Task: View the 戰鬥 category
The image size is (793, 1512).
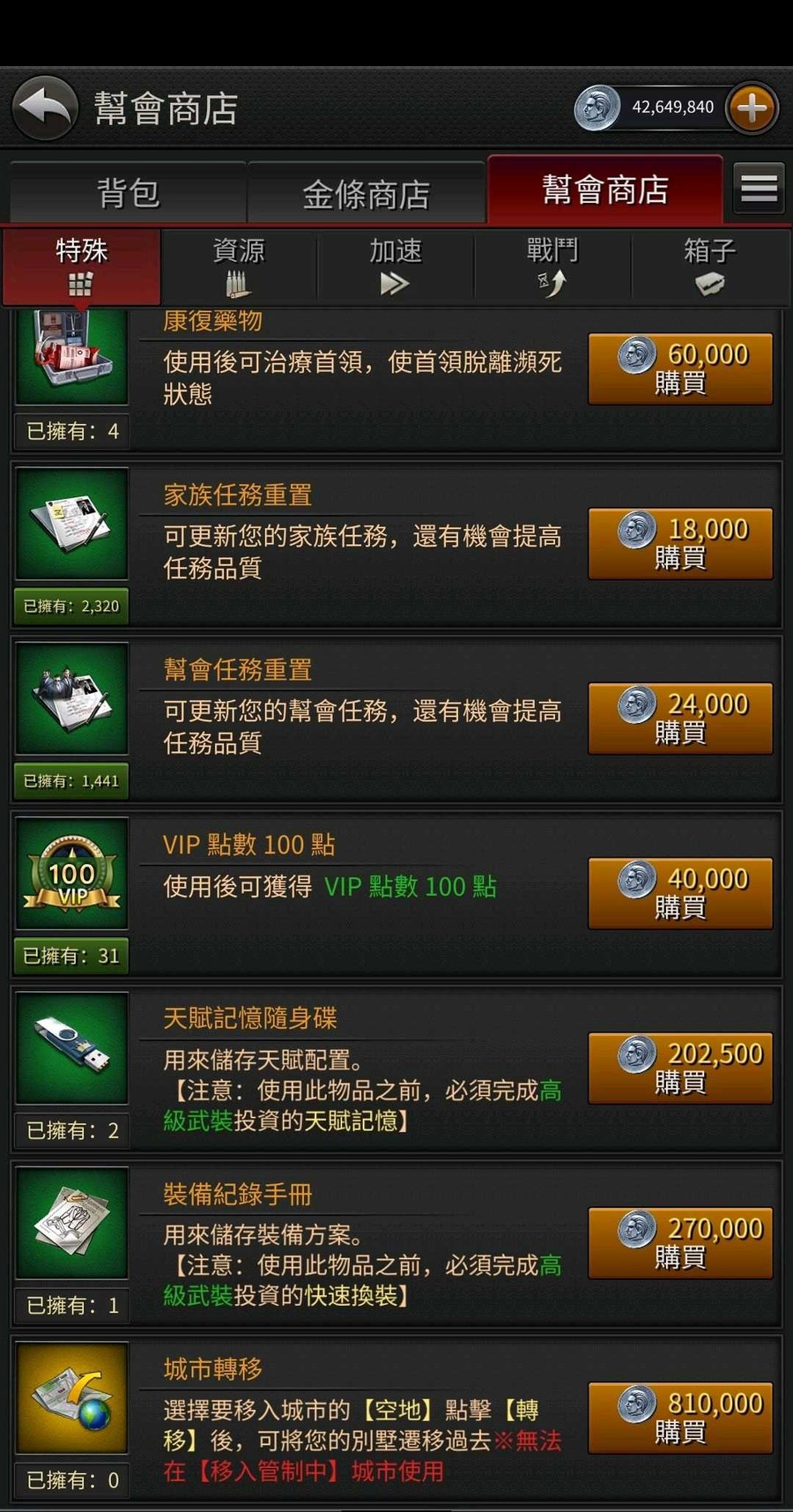Action: tap(552, 266)
